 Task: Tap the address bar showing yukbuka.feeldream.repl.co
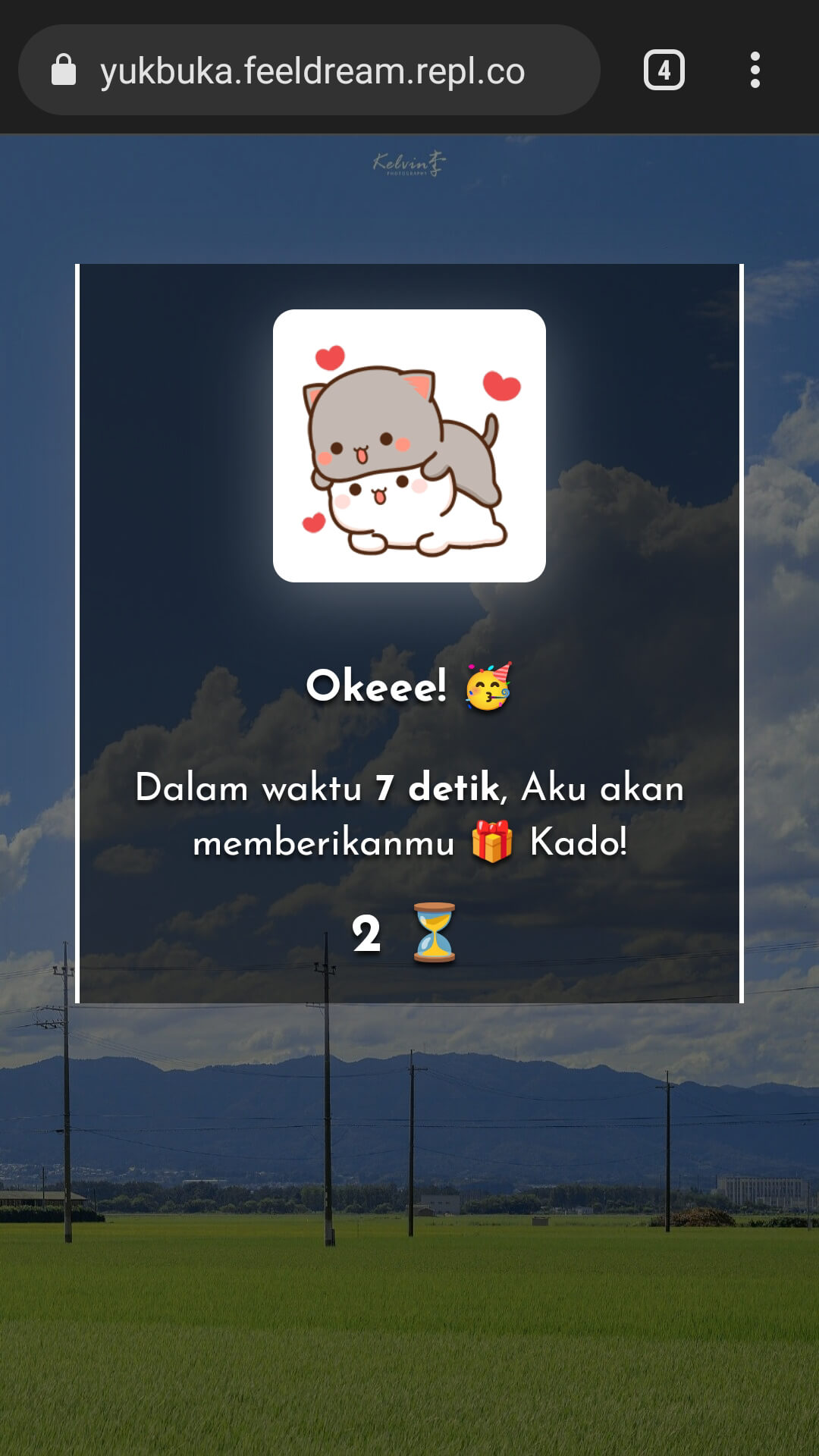(x=312, y=71)
